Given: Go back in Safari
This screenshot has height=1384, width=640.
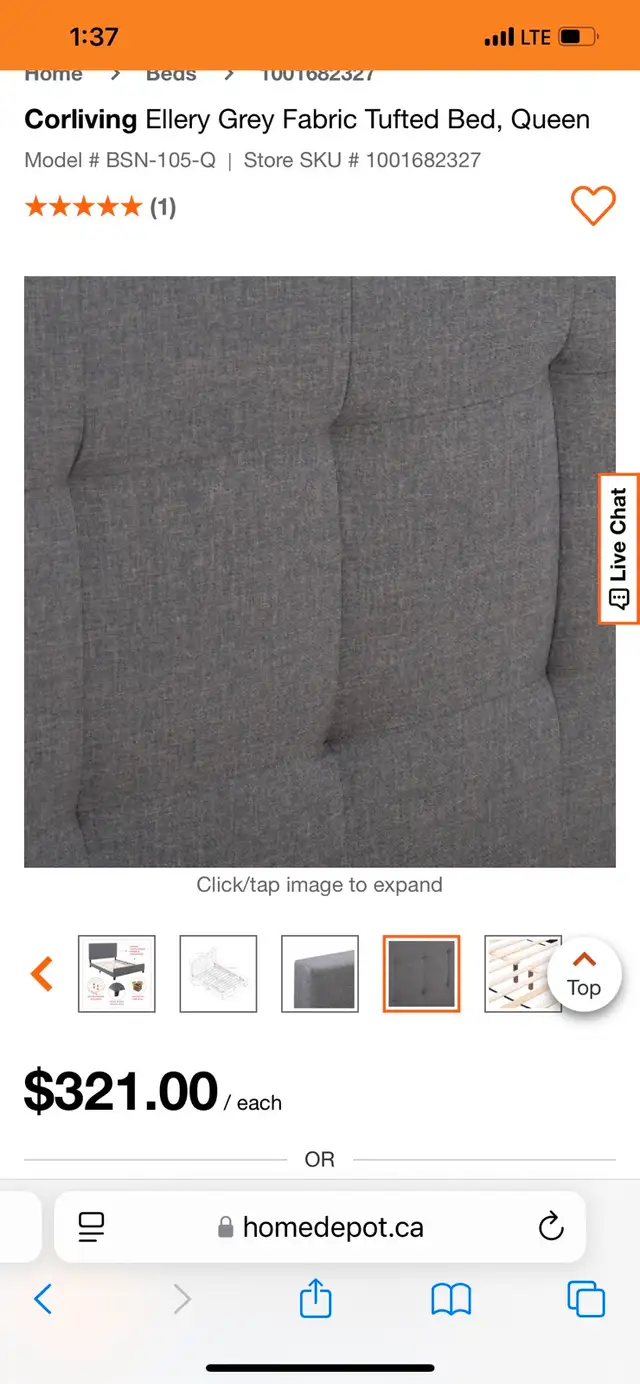Looking at the screenshot, I should coord(43,1299).
